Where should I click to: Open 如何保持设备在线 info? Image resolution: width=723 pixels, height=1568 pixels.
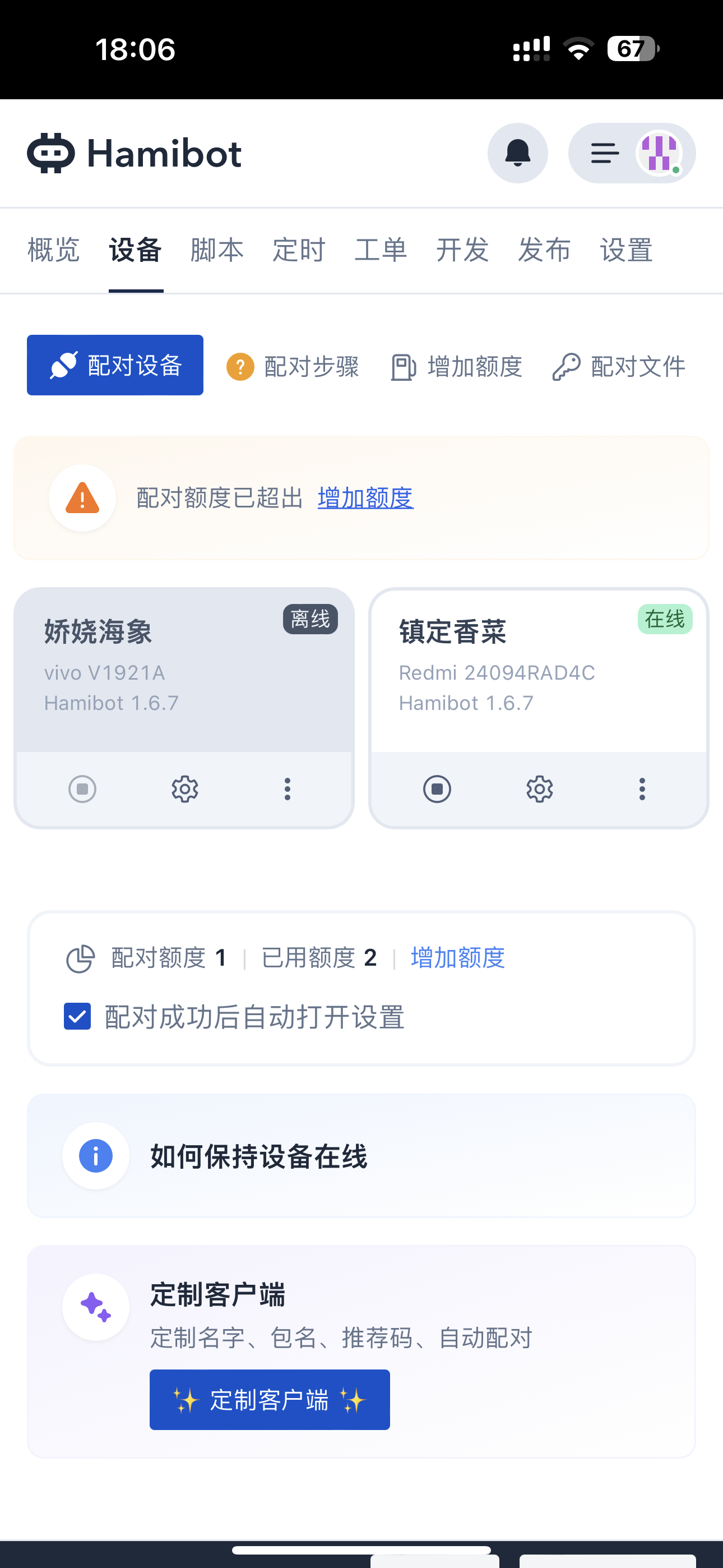coord(361,1156)
